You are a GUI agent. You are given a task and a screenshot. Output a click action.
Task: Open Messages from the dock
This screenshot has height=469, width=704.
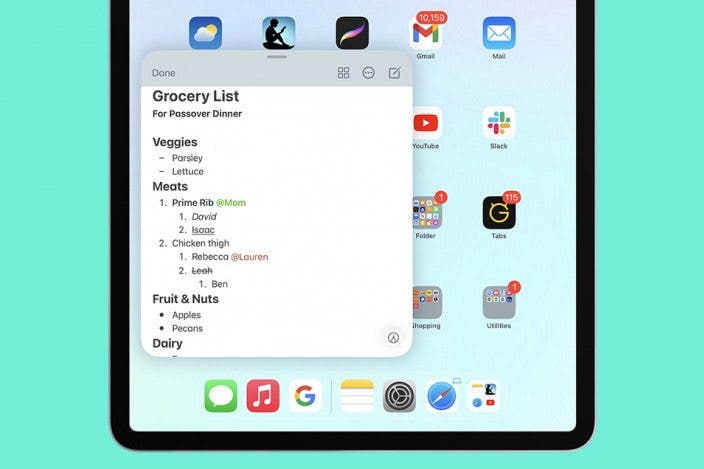click(x=221, y=396)
